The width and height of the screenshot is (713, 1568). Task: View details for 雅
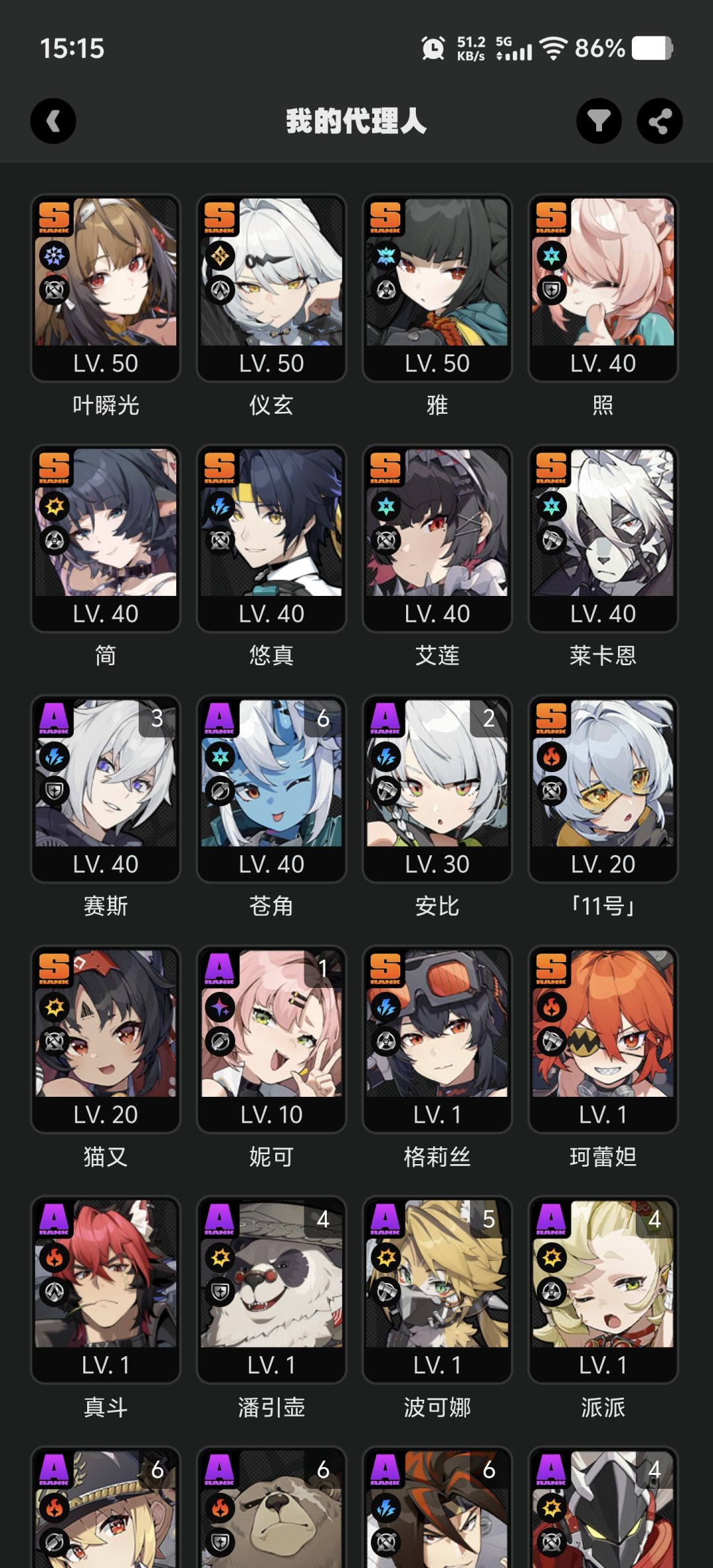[x=437, y=288]
